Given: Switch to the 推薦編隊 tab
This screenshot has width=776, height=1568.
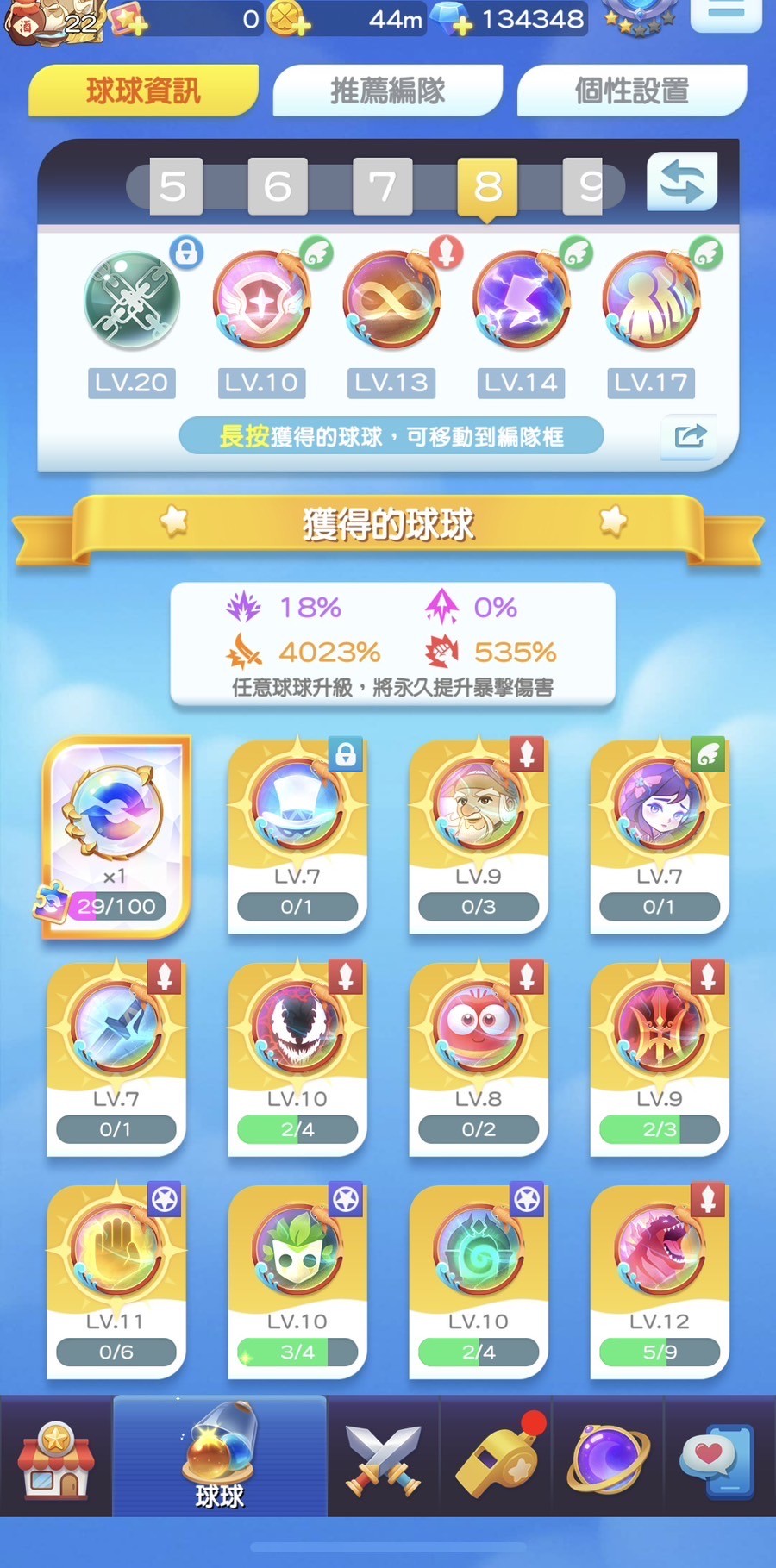Looking at the screenshot, I should click(387, 91).
